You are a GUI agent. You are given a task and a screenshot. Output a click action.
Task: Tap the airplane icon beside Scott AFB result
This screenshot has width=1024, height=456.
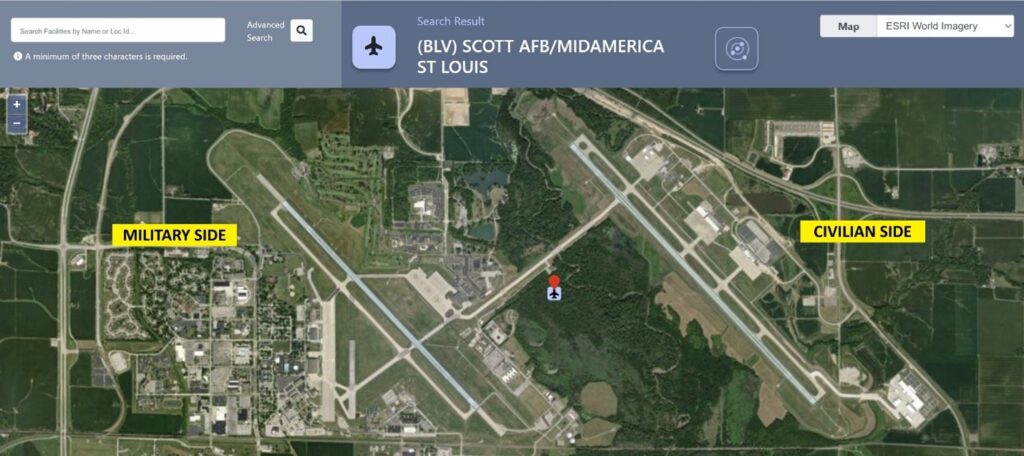click(374, 48)
